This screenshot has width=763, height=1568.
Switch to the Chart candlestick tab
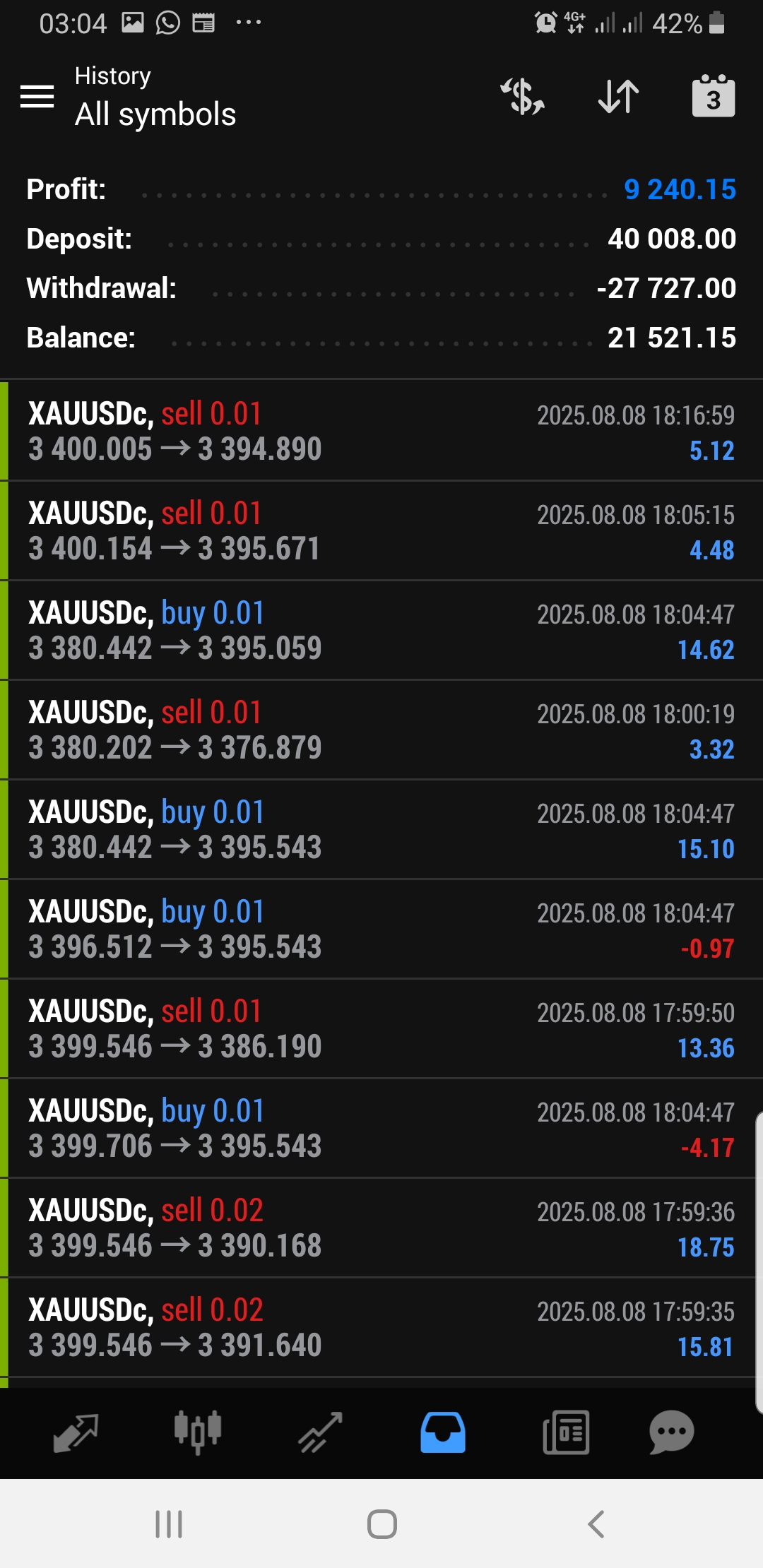point(198,1432)
